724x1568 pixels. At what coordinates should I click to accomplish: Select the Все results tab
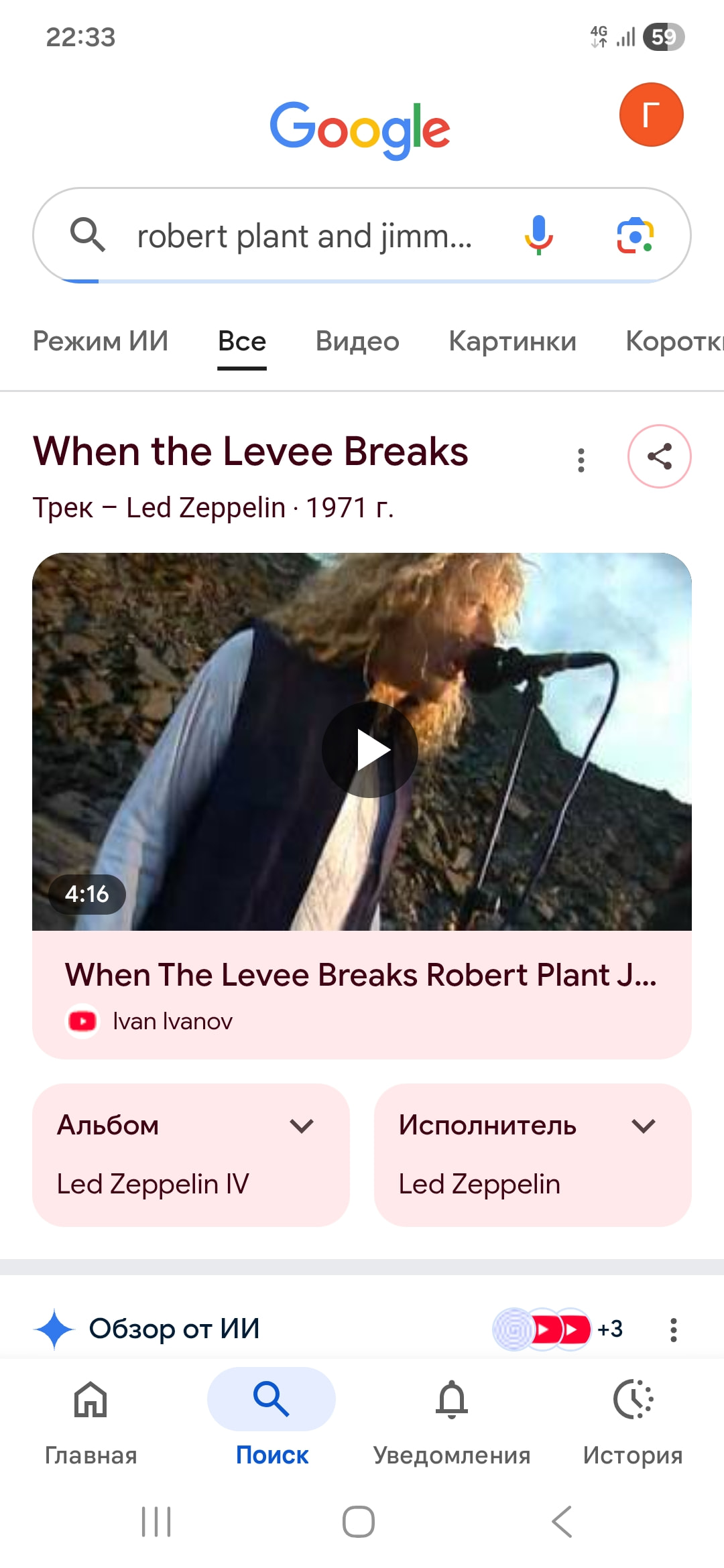tap(242, 341)
